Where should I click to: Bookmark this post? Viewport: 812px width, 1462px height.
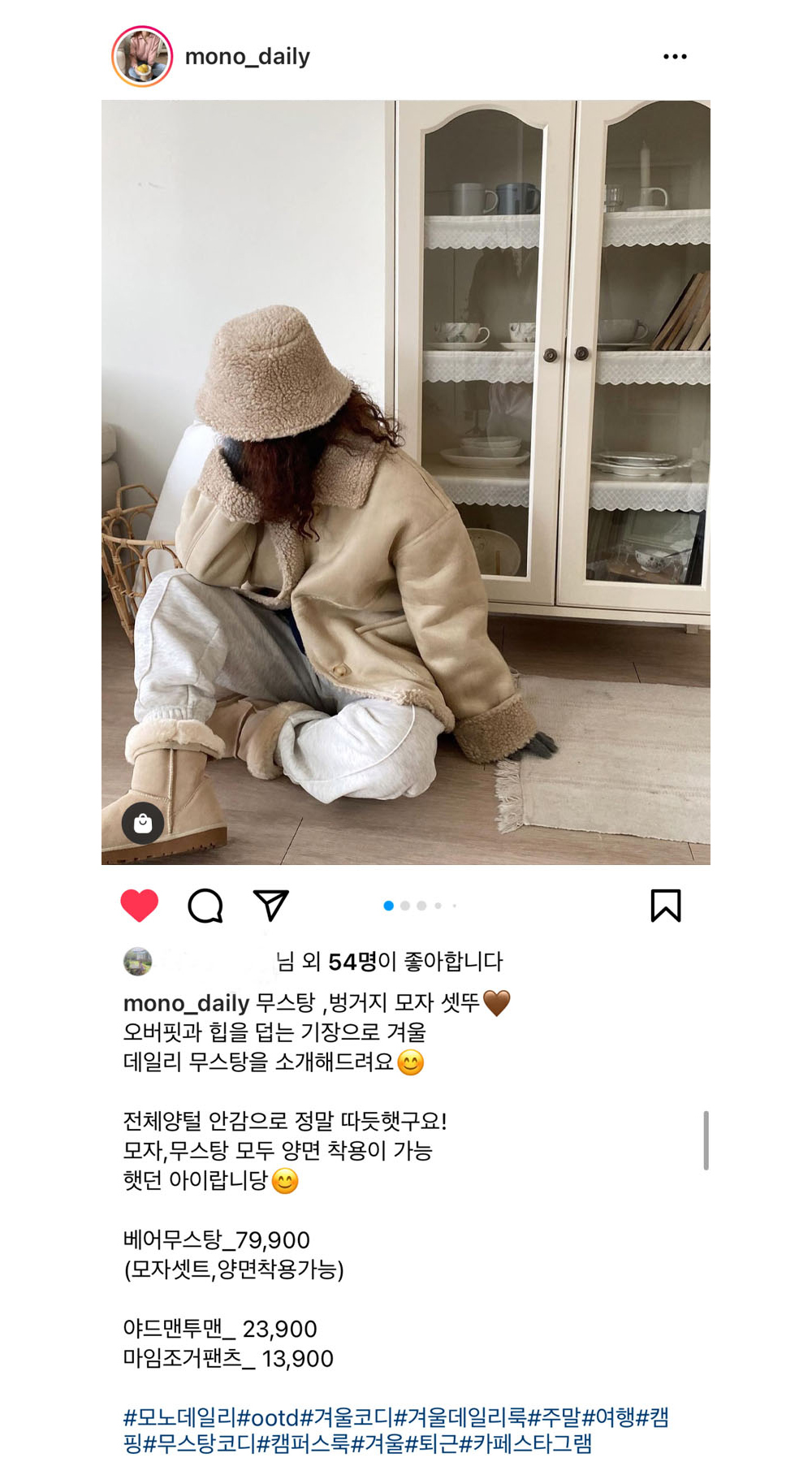(665, 906)
